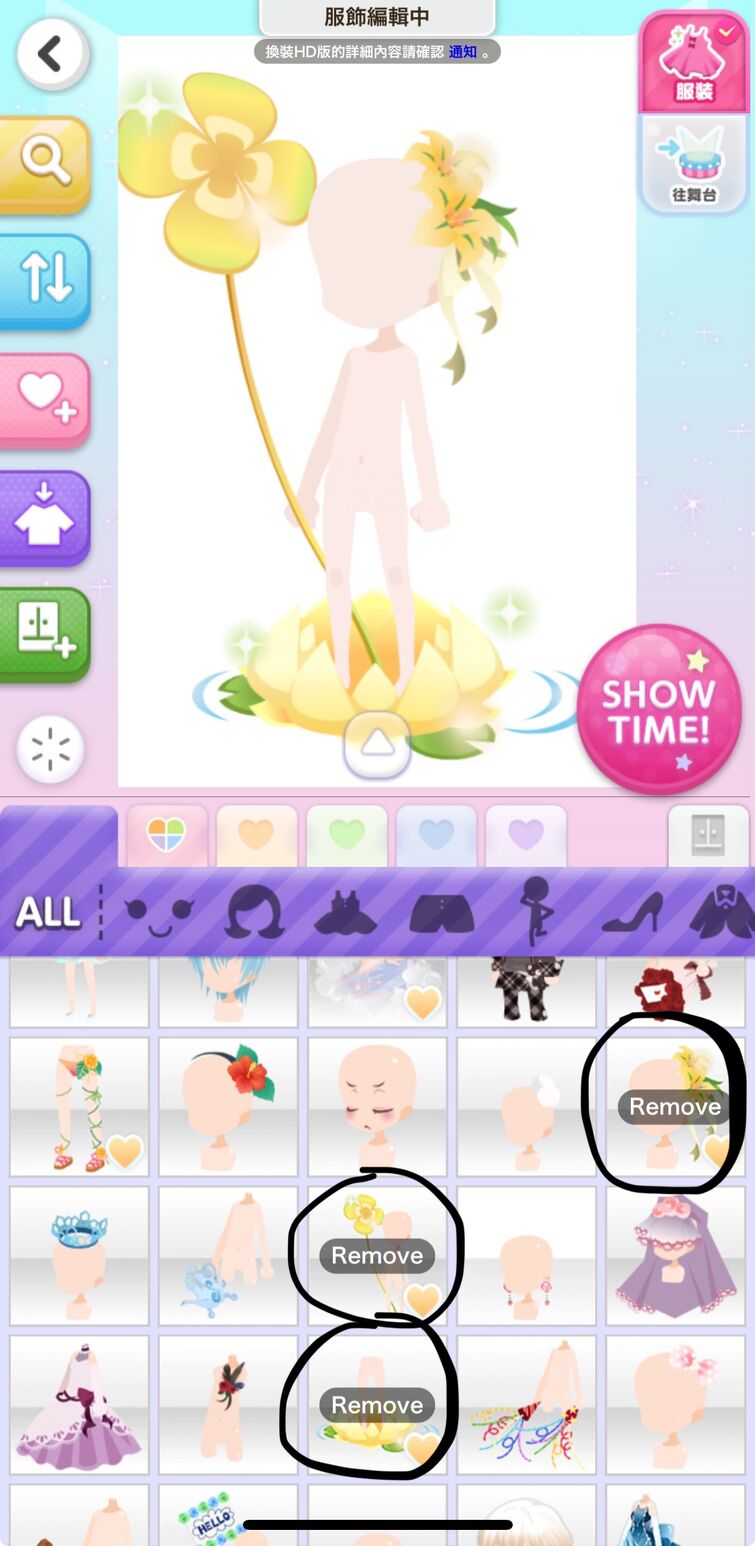Go to the stage via 往舞台
Screen dimensions: 755x1546
tap(694, 162)
